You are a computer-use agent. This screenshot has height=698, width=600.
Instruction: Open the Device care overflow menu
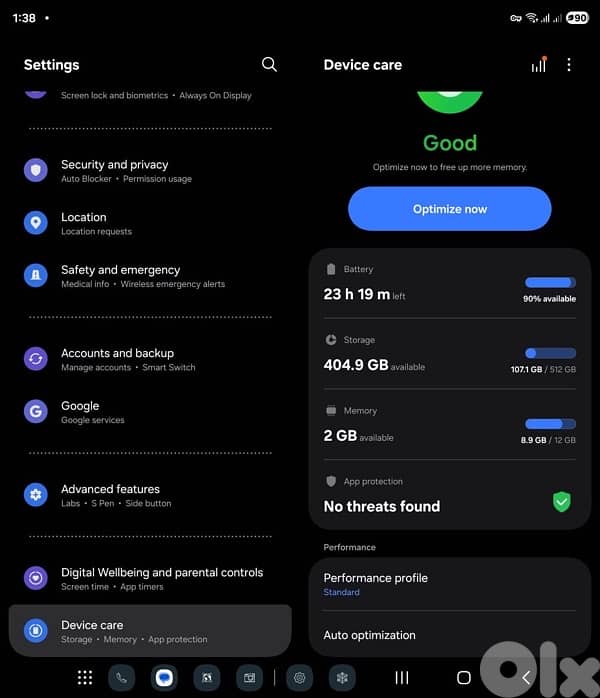click(x=569, y=65)
